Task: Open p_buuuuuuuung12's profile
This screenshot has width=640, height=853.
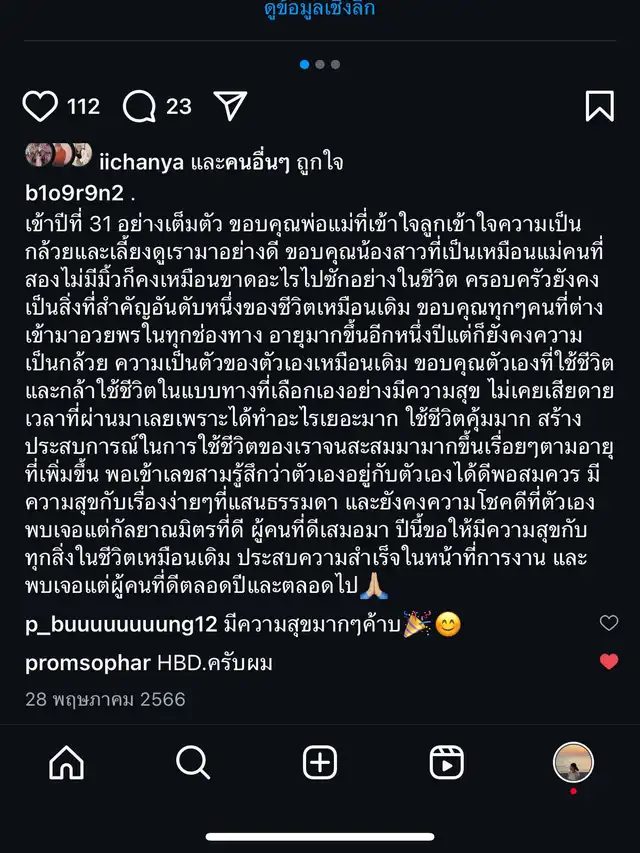Action: [x=121, y=625]
